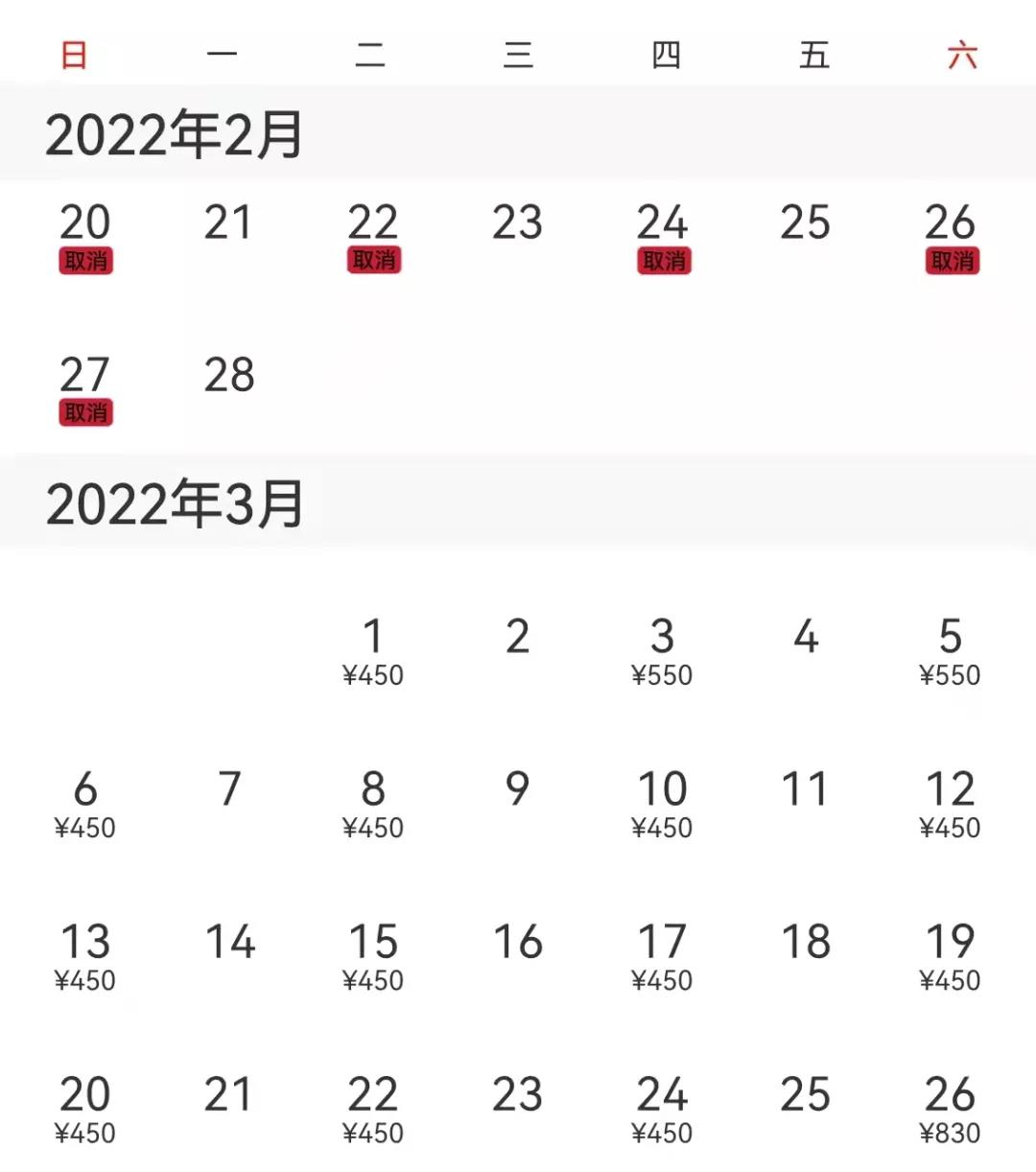Select March 6 priced ¥450
1036x1172 pixels.
(84, 805)
